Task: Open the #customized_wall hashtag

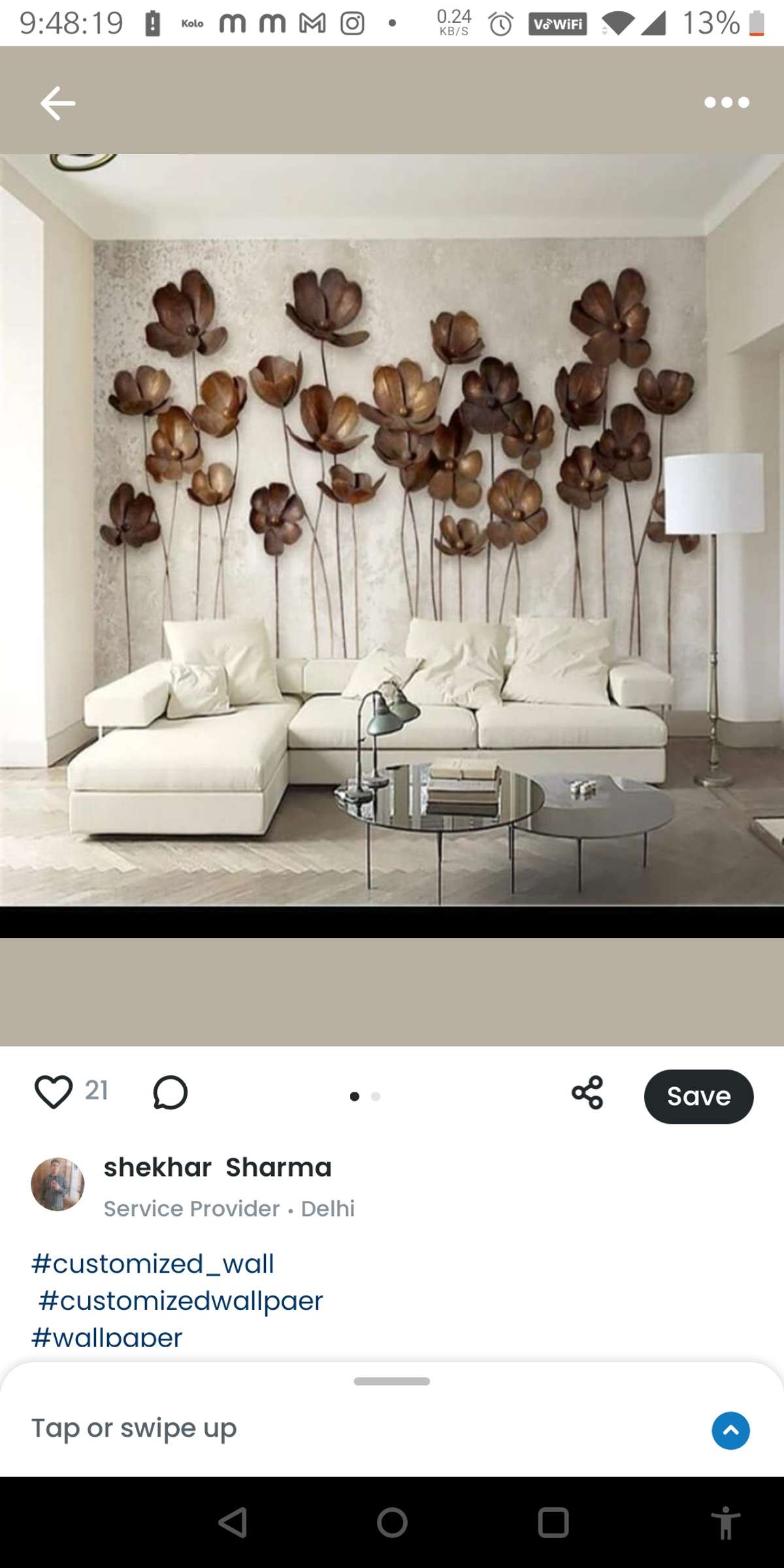Action: point(153,1264)
